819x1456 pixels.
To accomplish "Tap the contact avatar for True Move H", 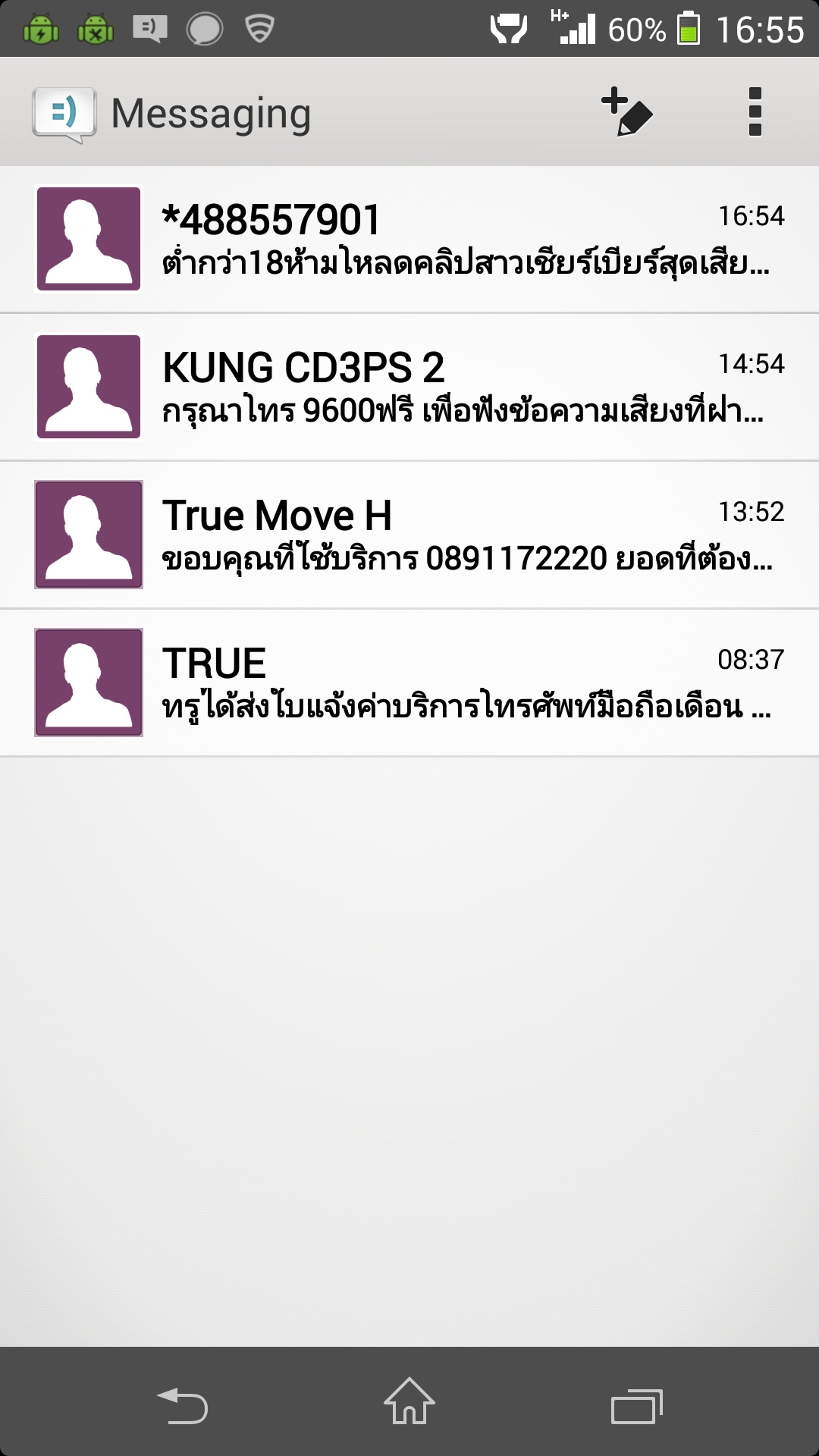I will click(x=89, y=535).
